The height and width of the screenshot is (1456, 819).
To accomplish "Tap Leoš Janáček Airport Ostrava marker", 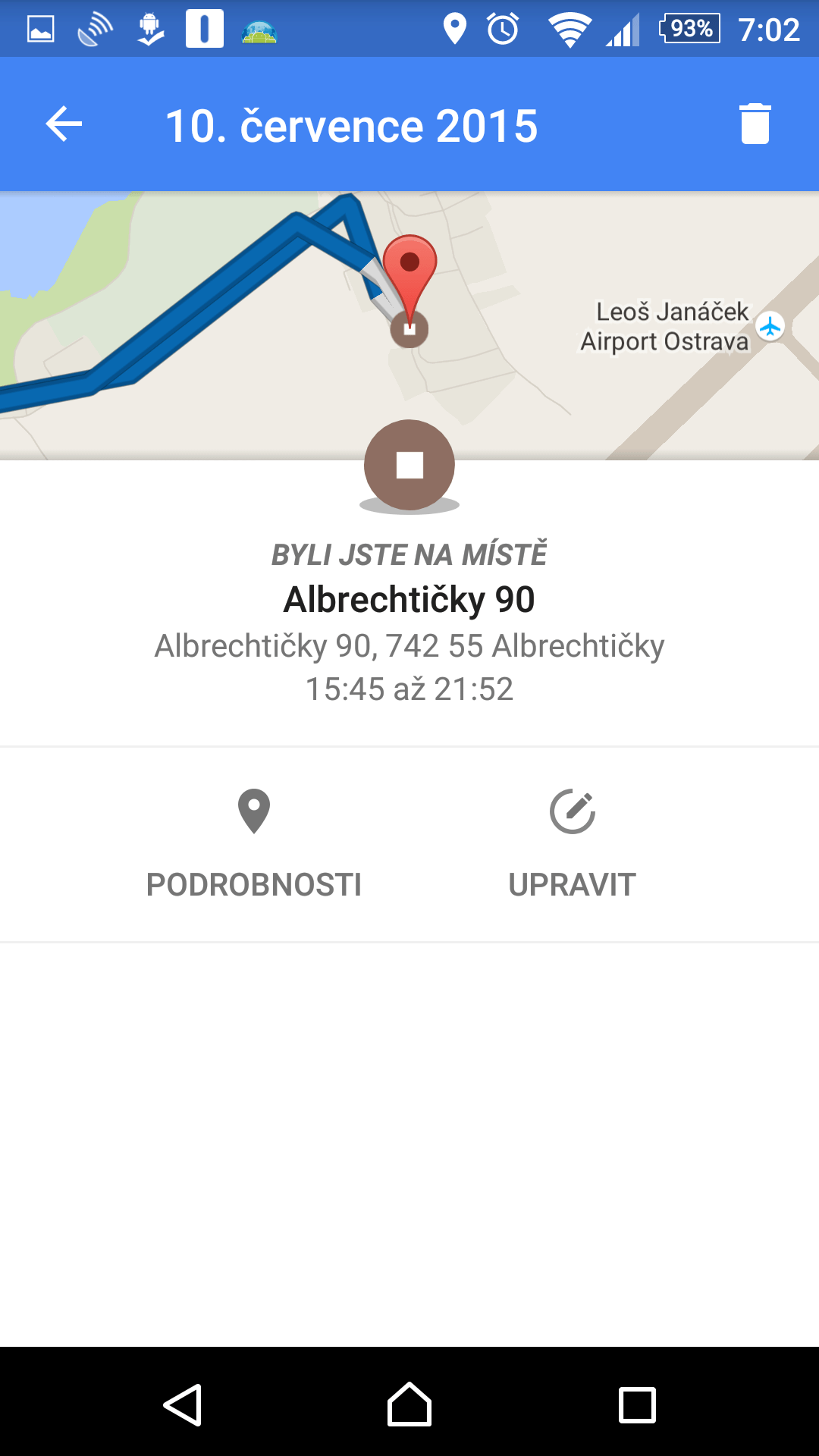I will (x=770, y=327).
